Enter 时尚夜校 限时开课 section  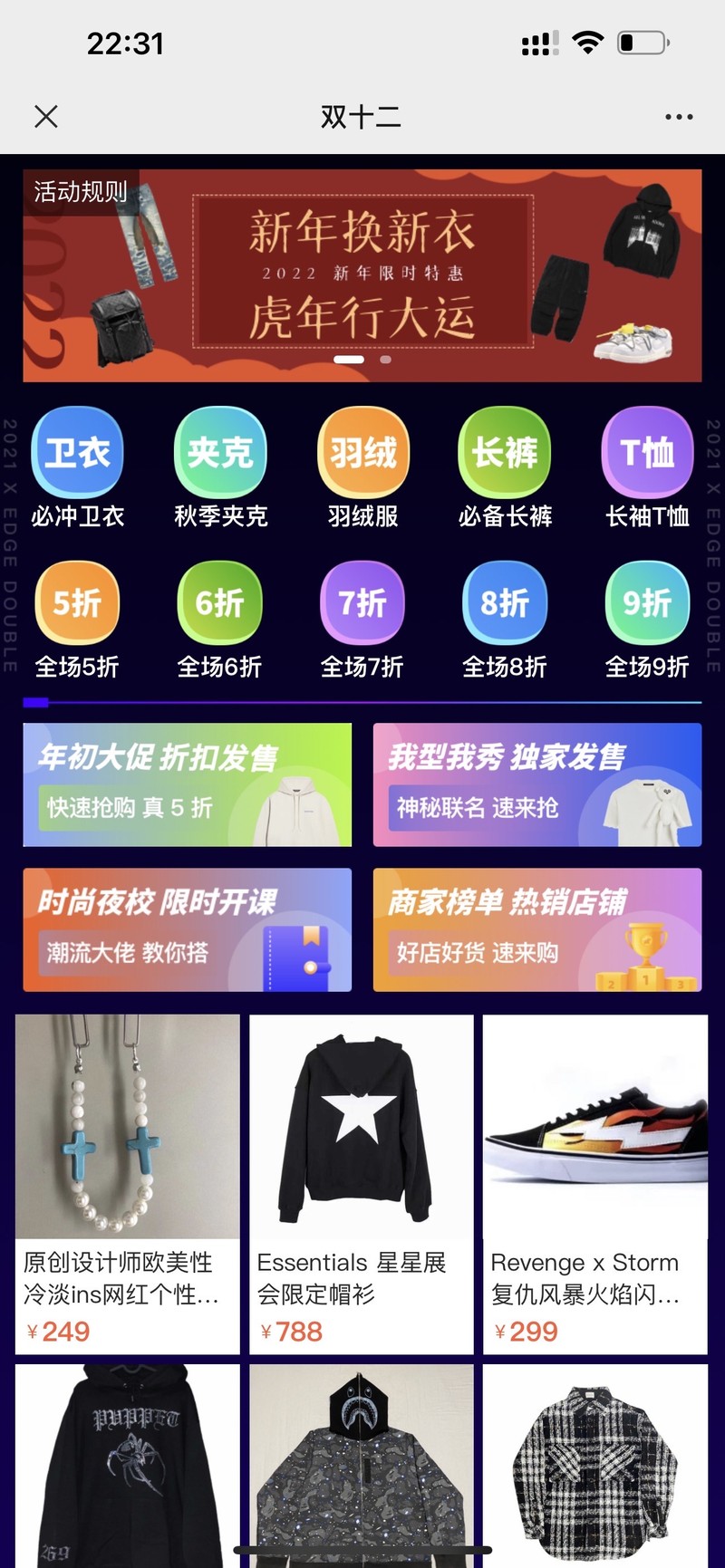188,929
